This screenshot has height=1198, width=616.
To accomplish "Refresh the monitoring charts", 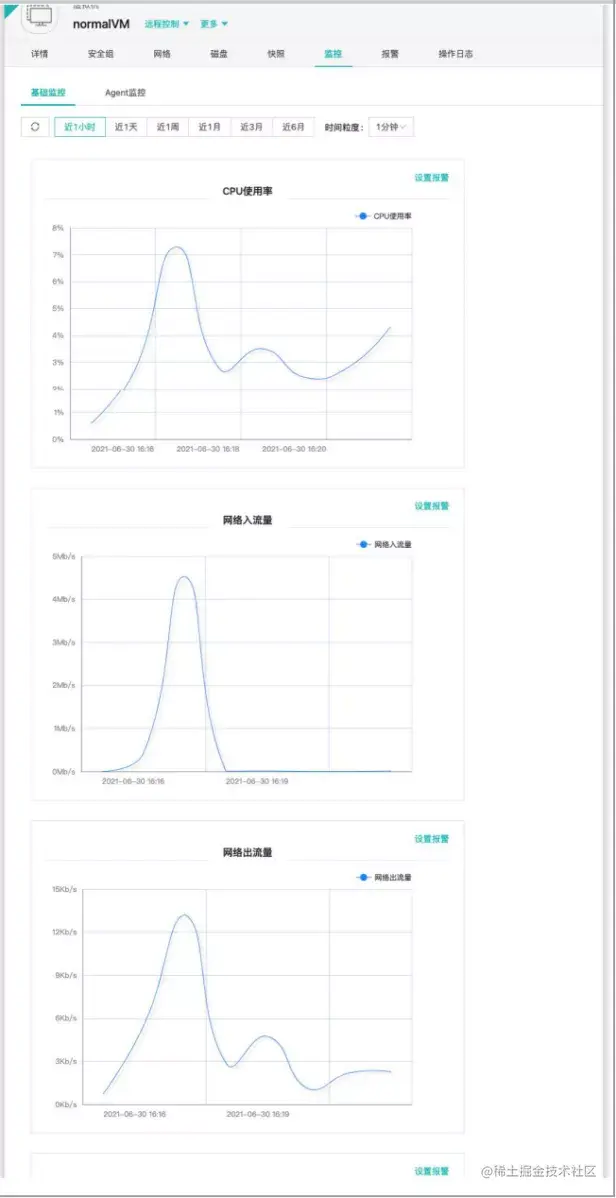I will tap(35, 127).
